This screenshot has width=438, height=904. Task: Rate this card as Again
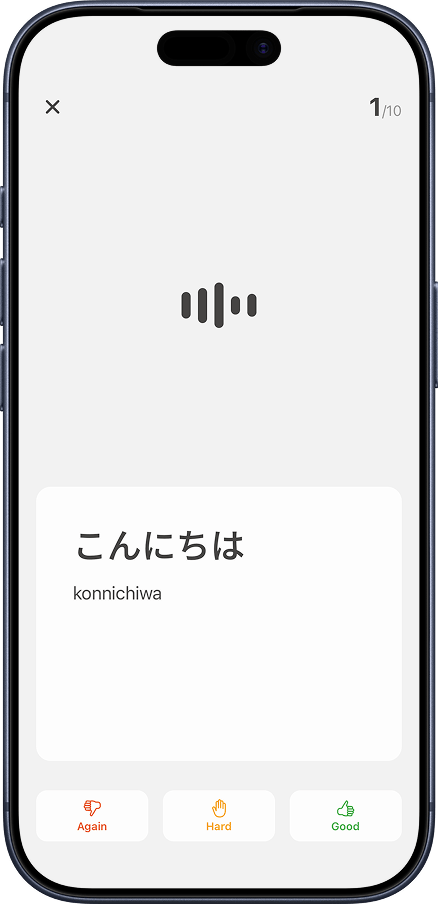(92, 815)
